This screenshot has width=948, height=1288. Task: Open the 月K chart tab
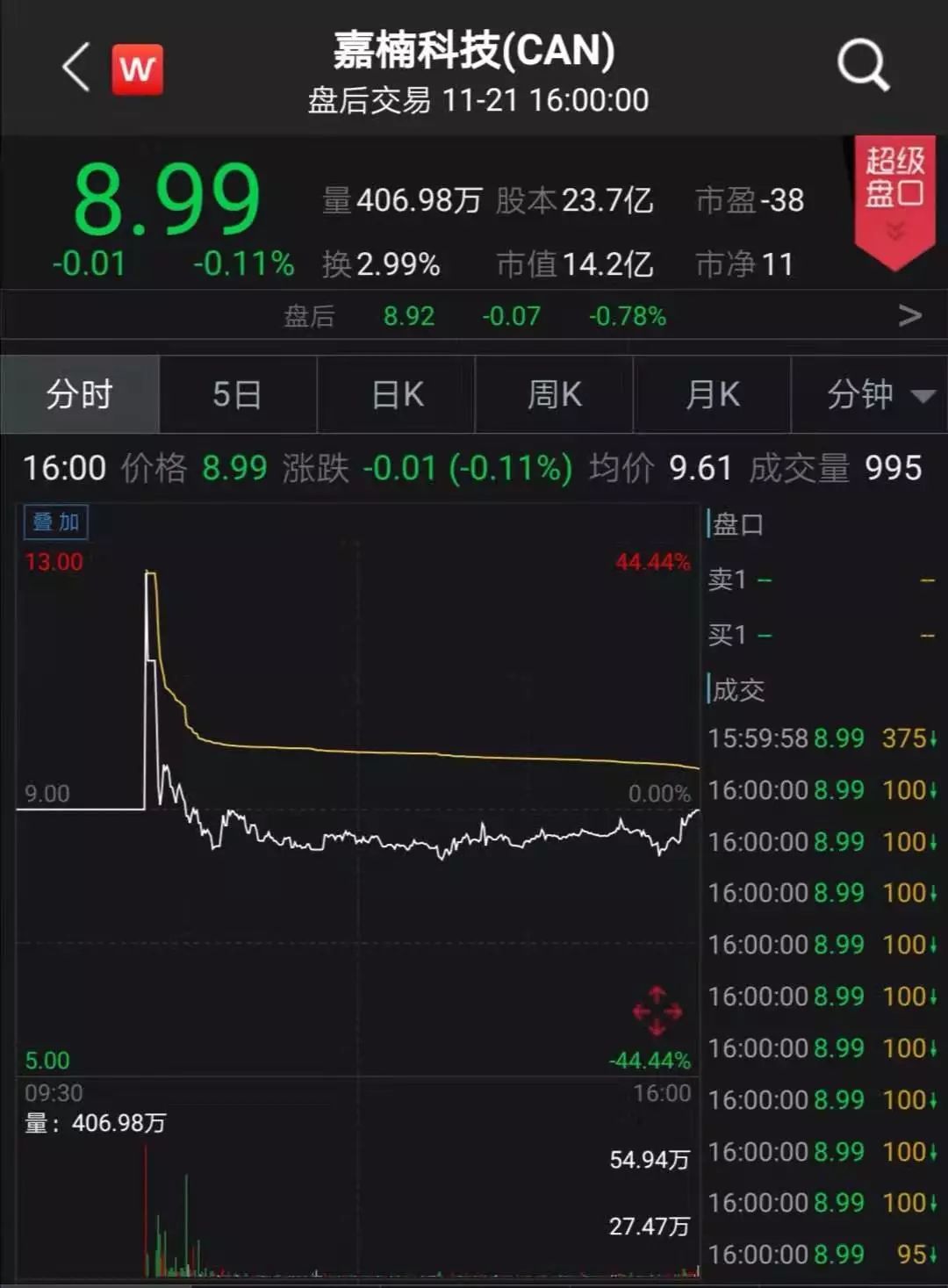pyautogui.click(x=711, y=395)
